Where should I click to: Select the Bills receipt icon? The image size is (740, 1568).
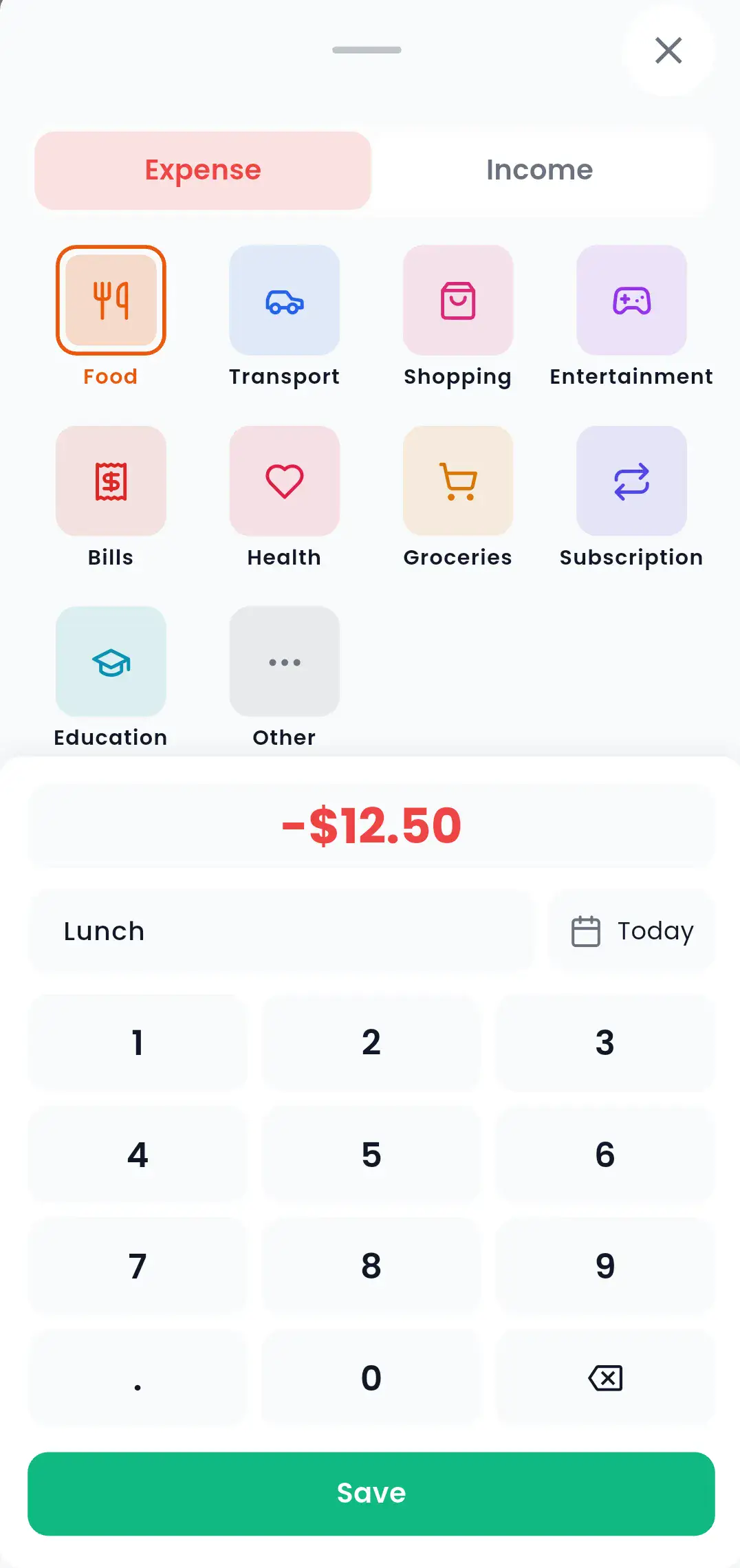coord(110,481)
